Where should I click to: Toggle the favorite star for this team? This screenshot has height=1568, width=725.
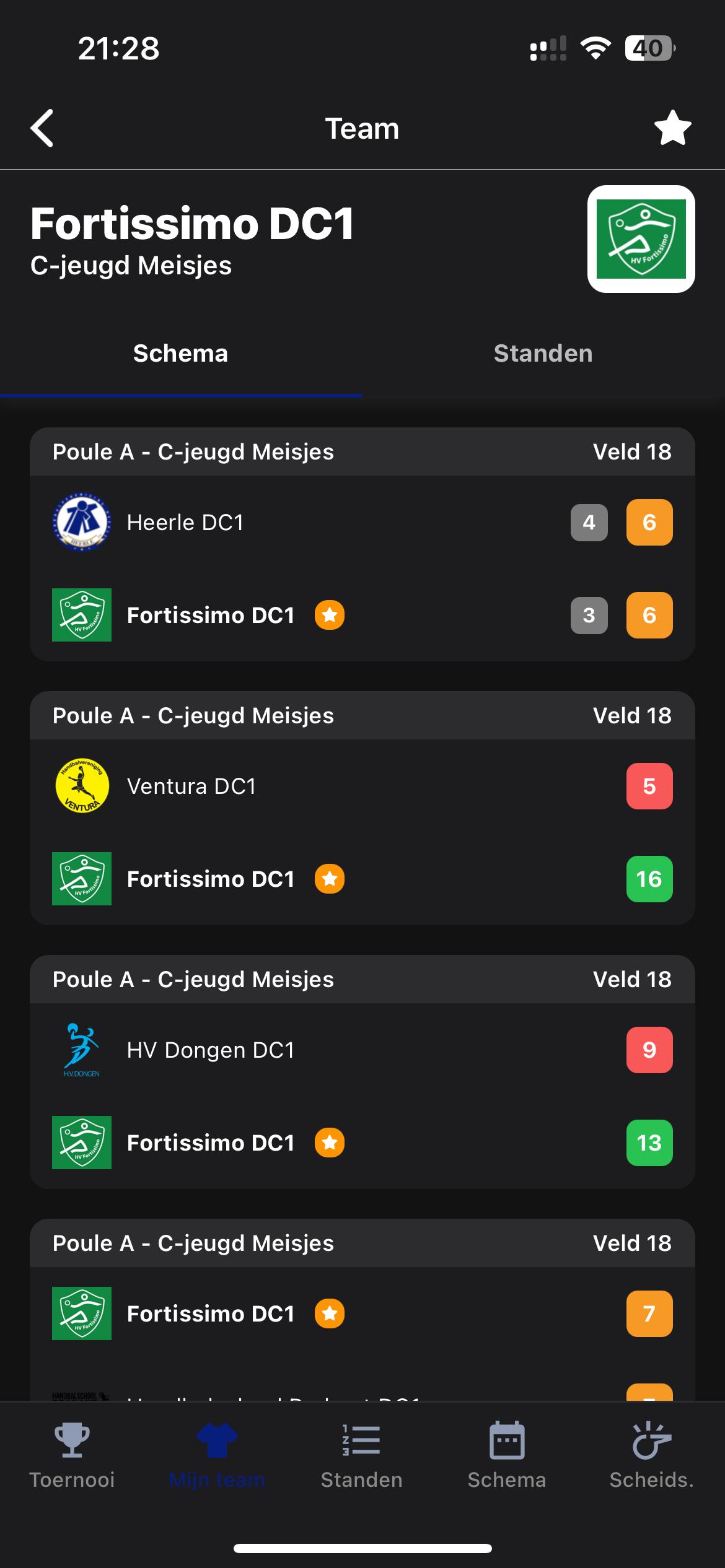pyautogui.click(x=672, y=128)
